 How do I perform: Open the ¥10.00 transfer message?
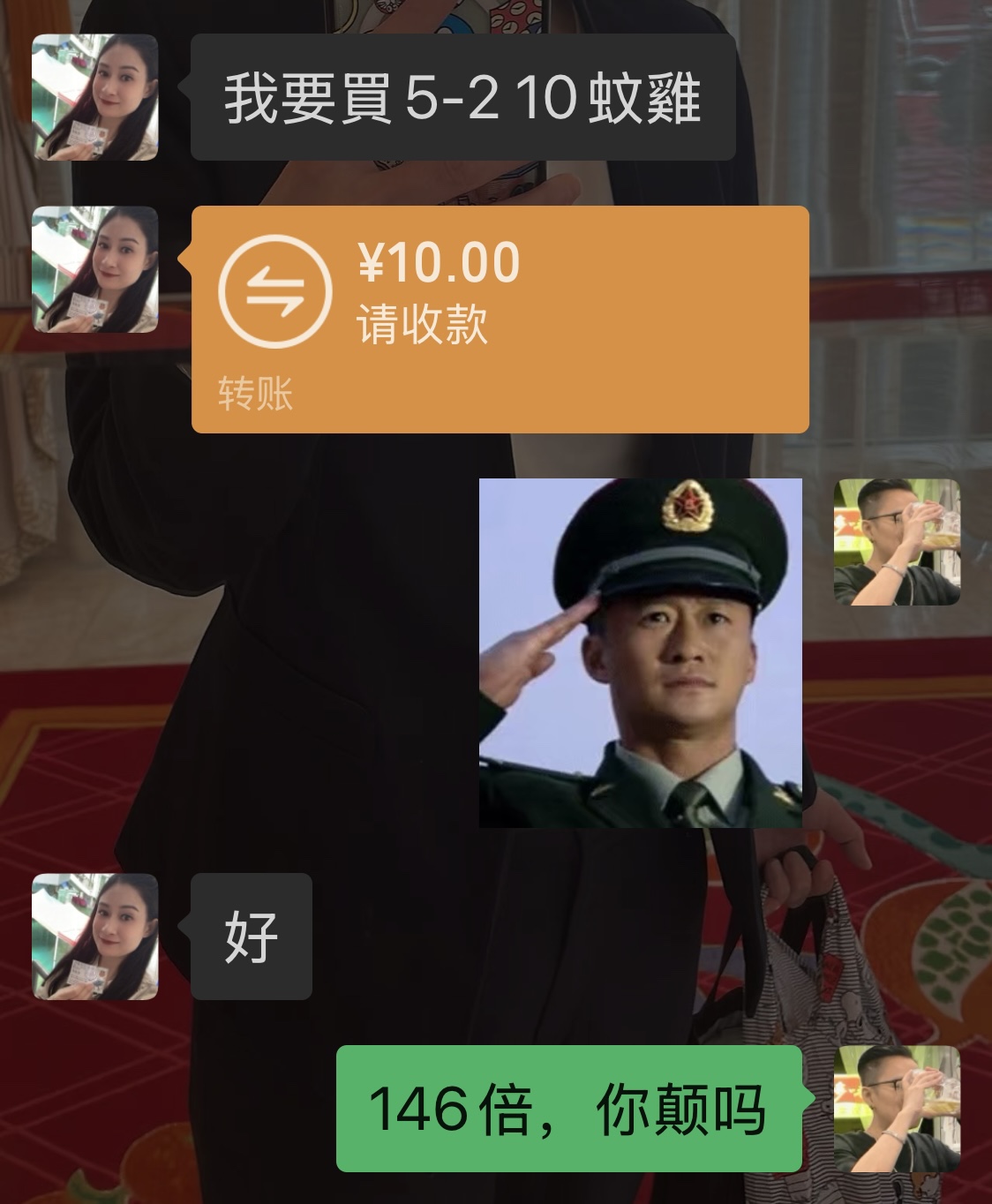tap(500, 320)
